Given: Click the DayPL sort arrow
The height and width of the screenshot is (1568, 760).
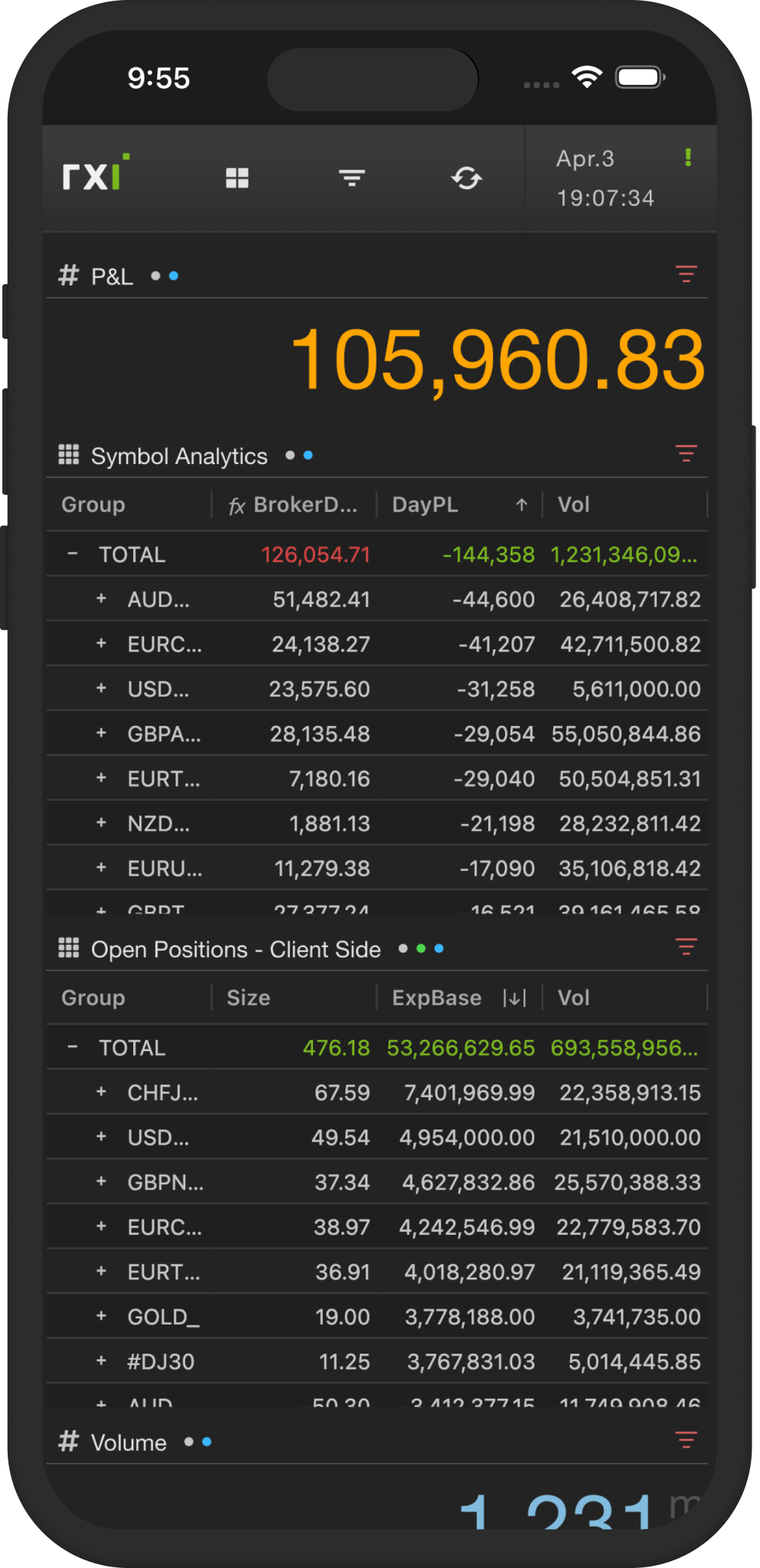Looking at the screenshot, I should [521, 505].
